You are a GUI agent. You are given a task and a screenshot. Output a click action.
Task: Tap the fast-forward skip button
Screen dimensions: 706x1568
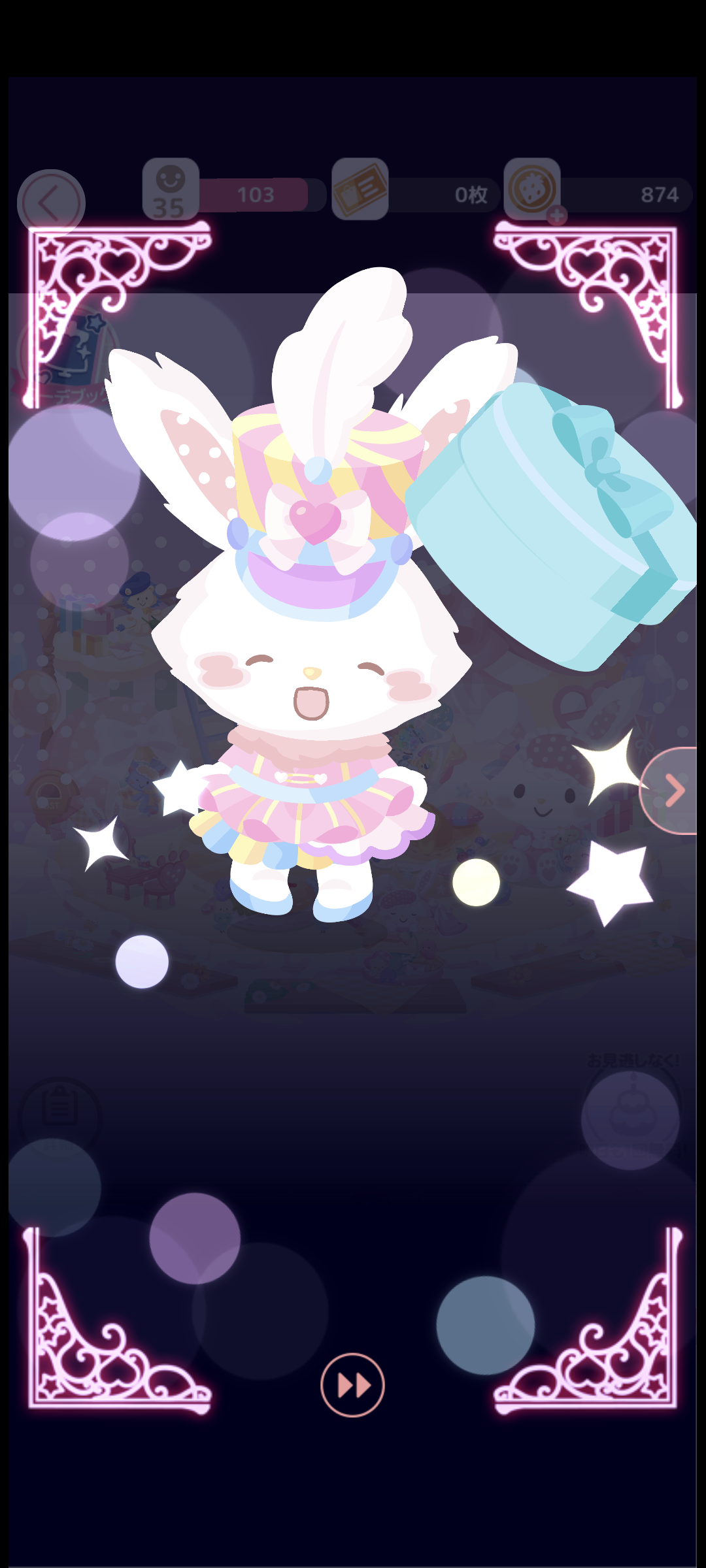click(x=352, y=1385)
